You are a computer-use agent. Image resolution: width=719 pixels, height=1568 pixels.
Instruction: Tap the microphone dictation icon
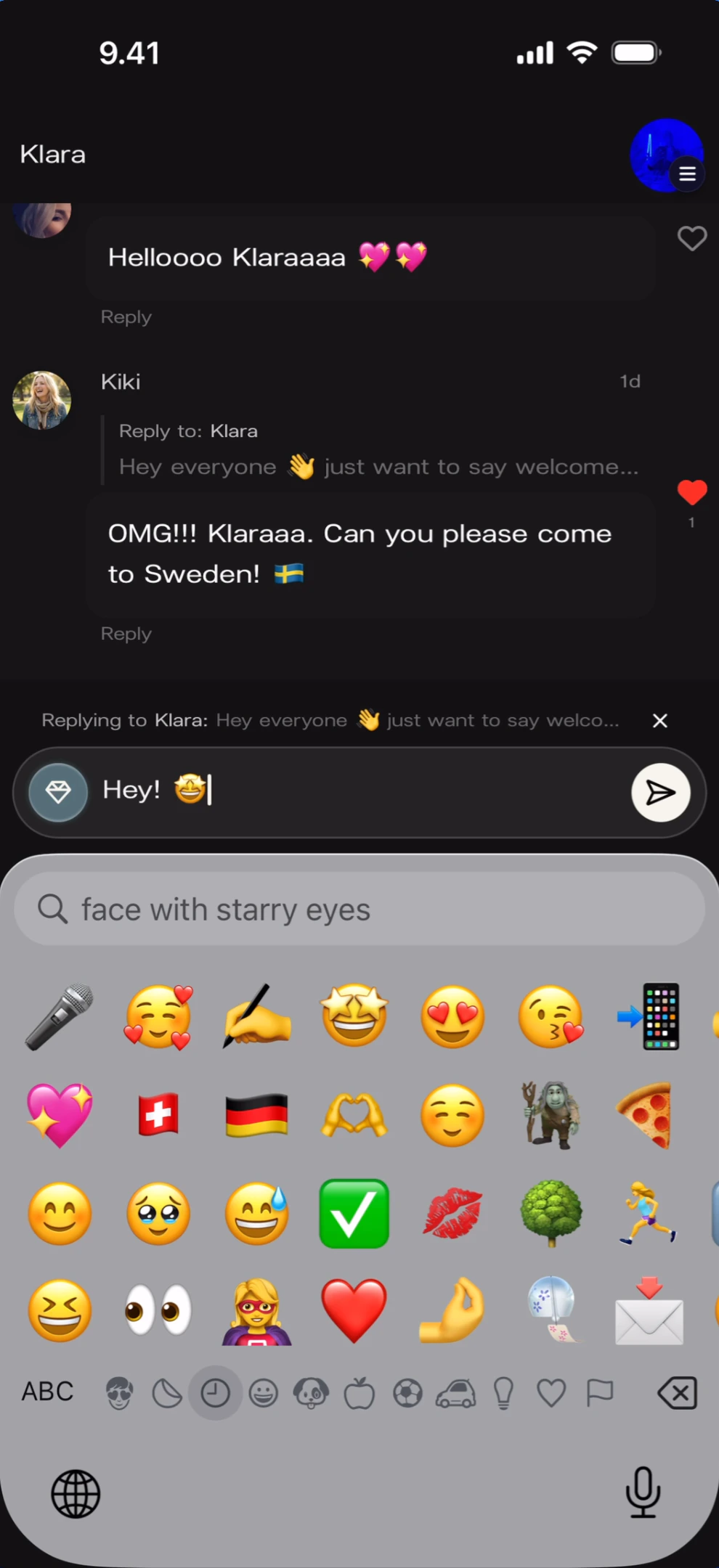(x=643, y=1493)
